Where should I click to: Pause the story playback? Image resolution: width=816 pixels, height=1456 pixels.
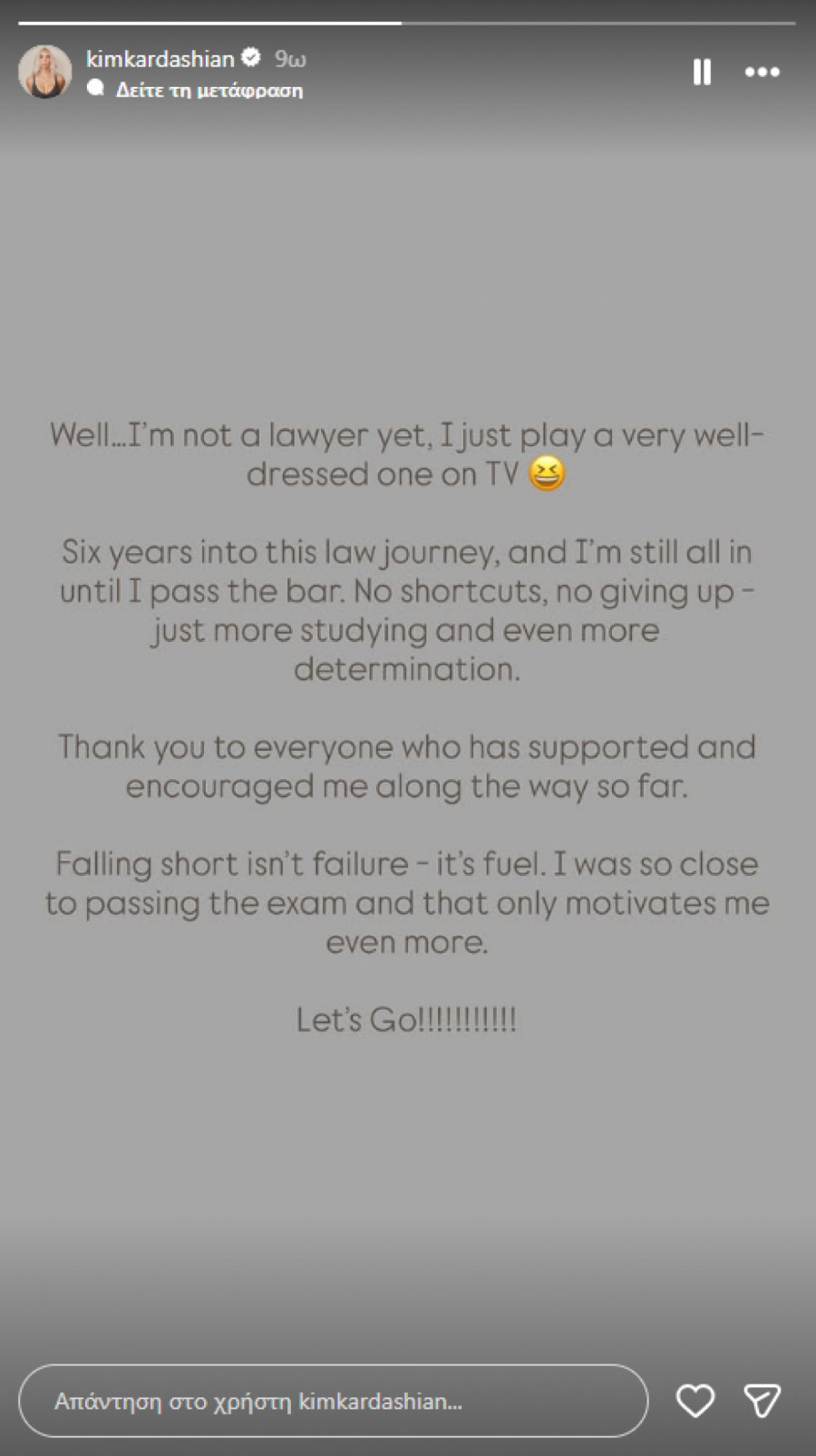pos(702,73)
